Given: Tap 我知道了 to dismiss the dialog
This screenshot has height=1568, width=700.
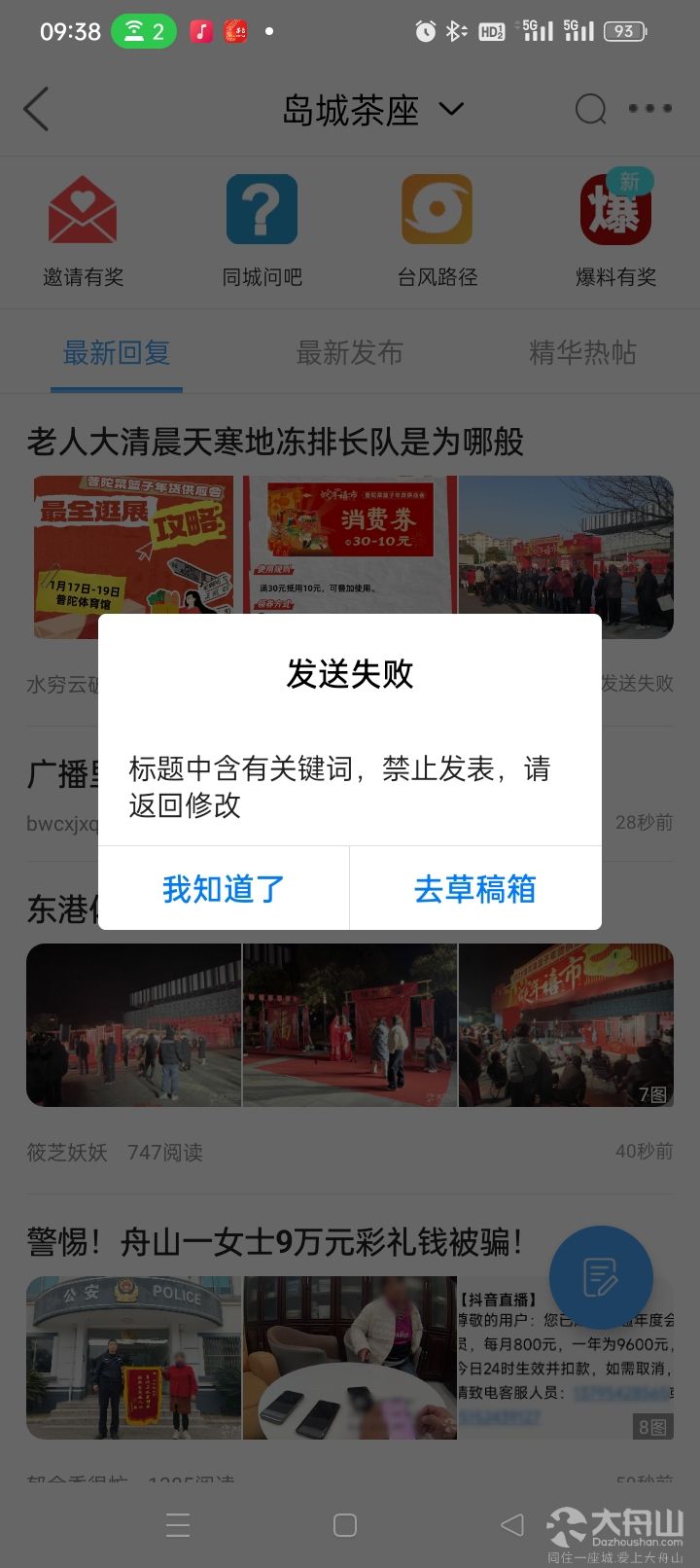Looking at the screenshot, I should [x=224, y=888].
